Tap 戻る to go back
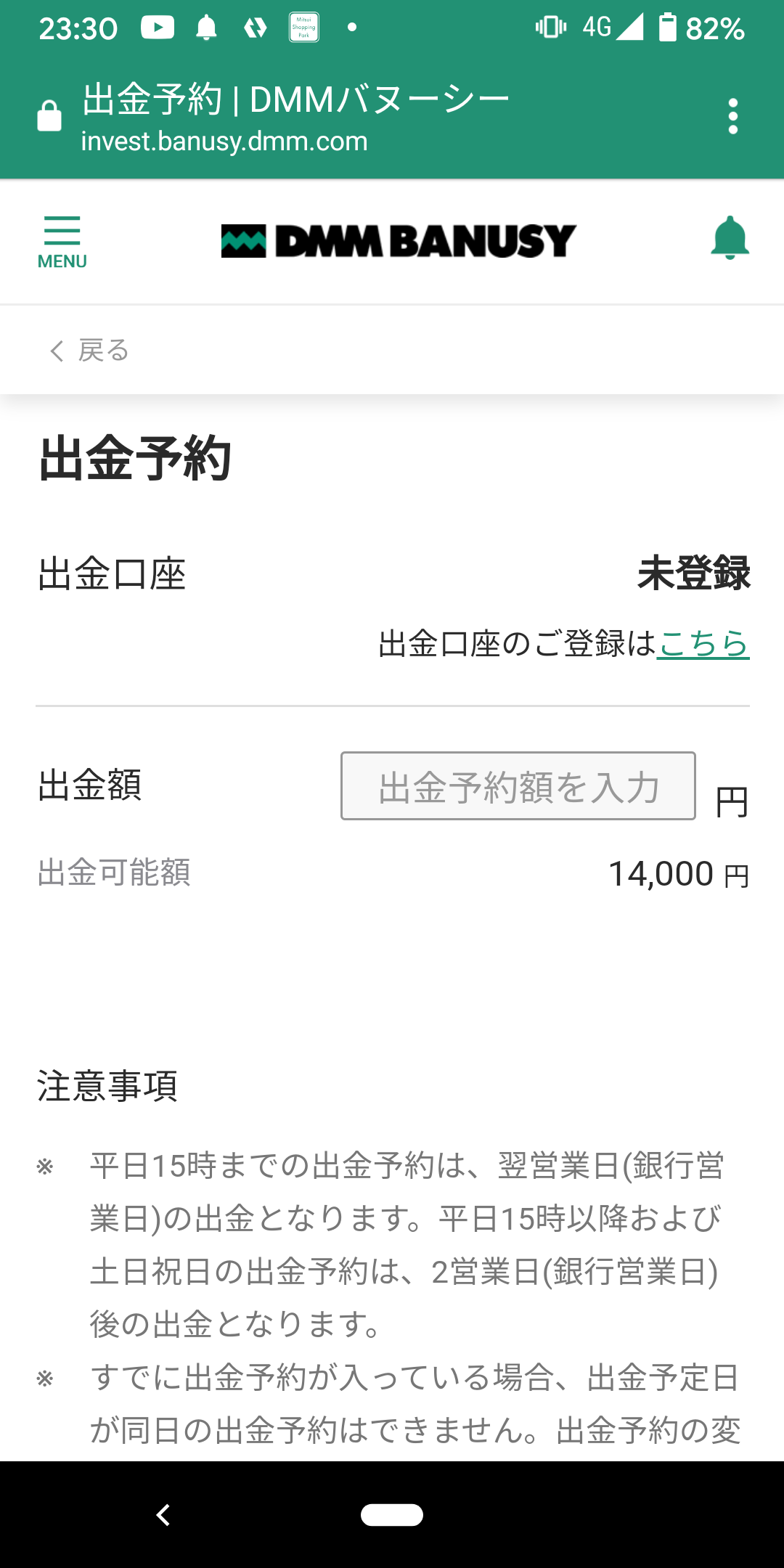 click(89, 350)
